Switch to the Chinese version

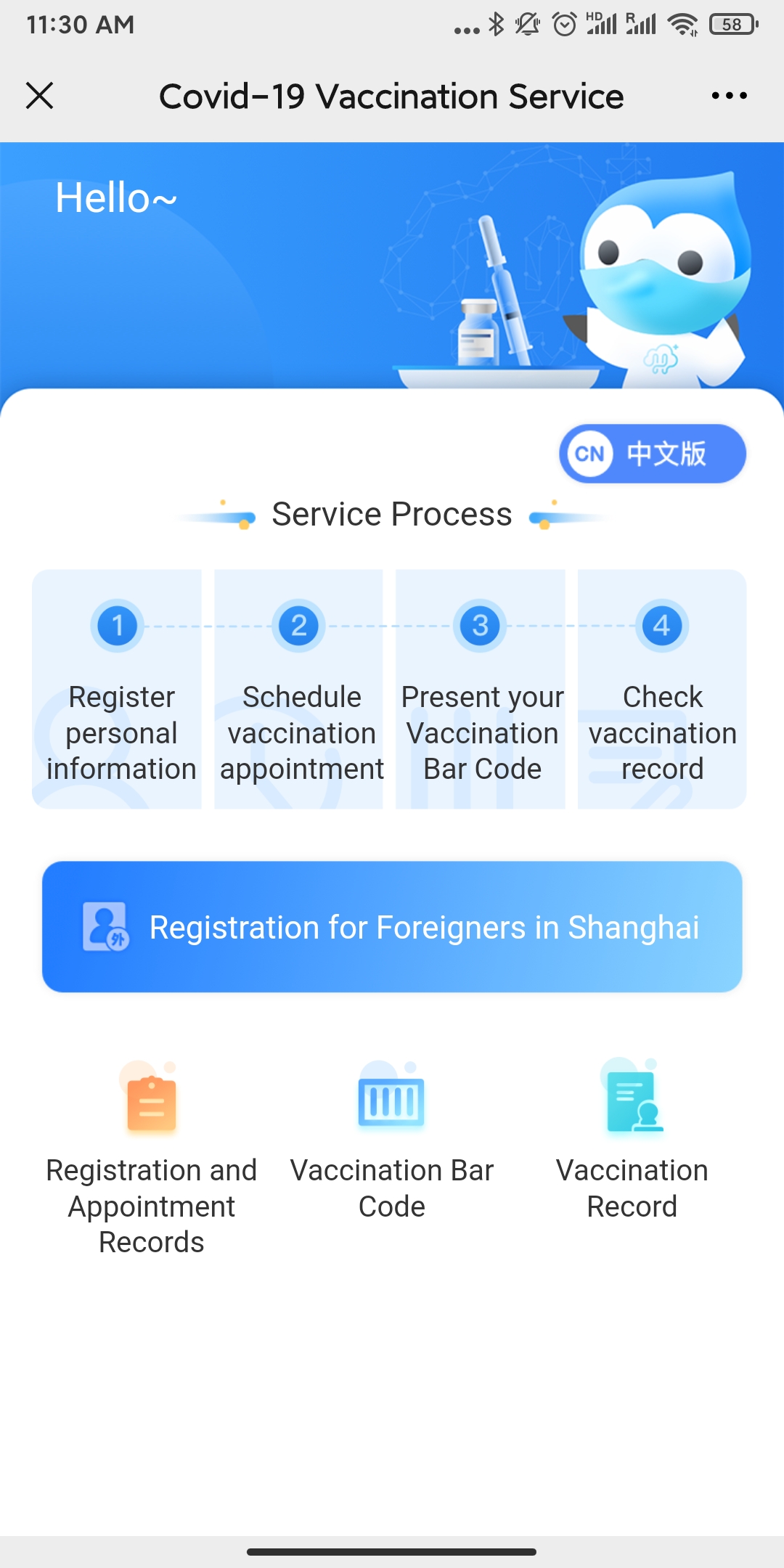click(652, 454)
